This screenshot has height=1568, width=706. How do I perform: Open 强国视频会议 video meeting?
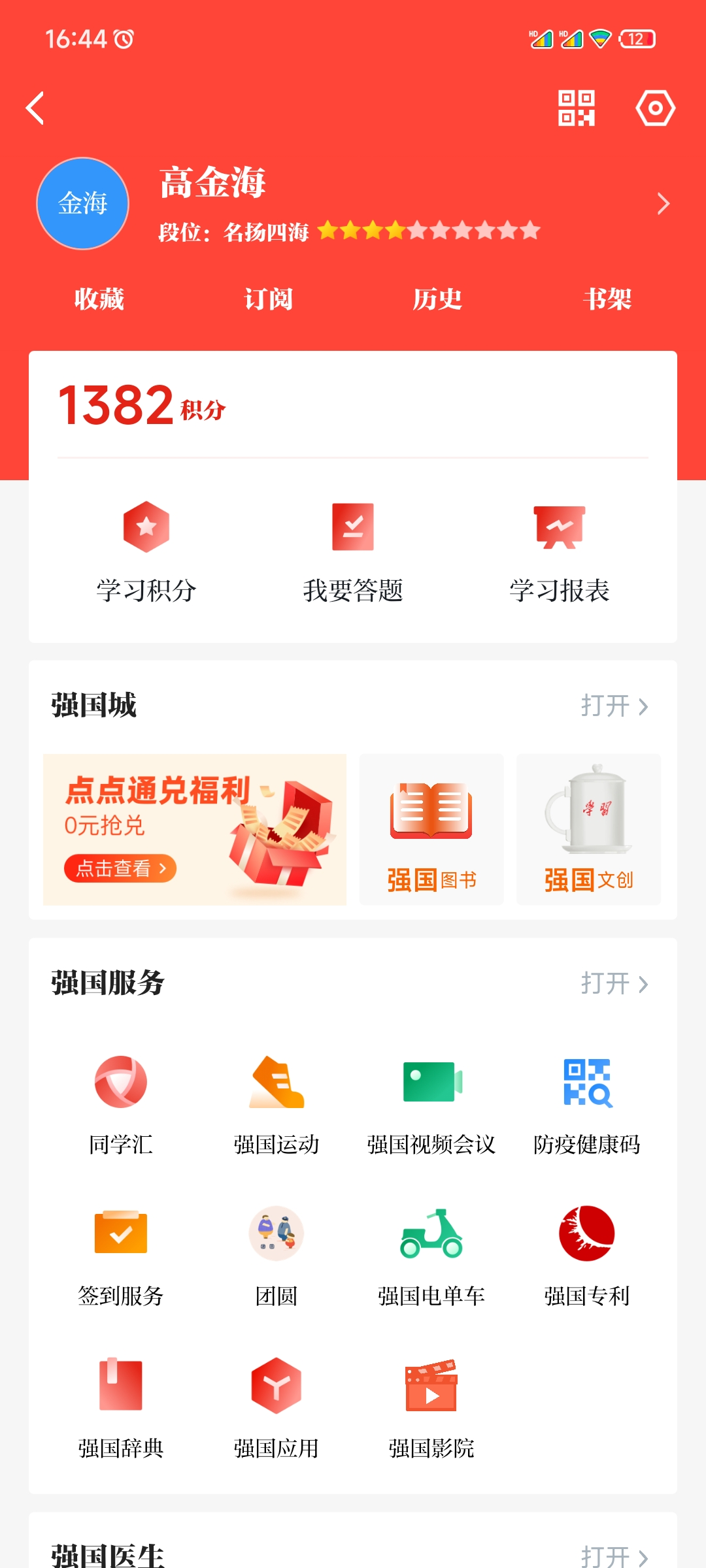431,1104
